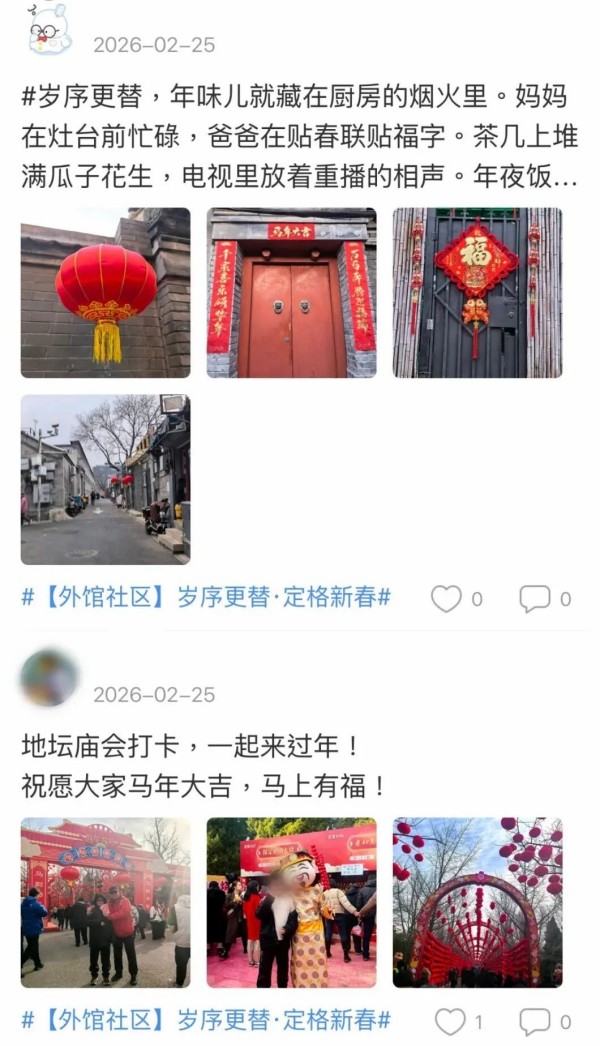Open the blurred avatar of the 地坛庙会 poster
Viewport: 600px width, 1046px height.
[x=50, y=677]
